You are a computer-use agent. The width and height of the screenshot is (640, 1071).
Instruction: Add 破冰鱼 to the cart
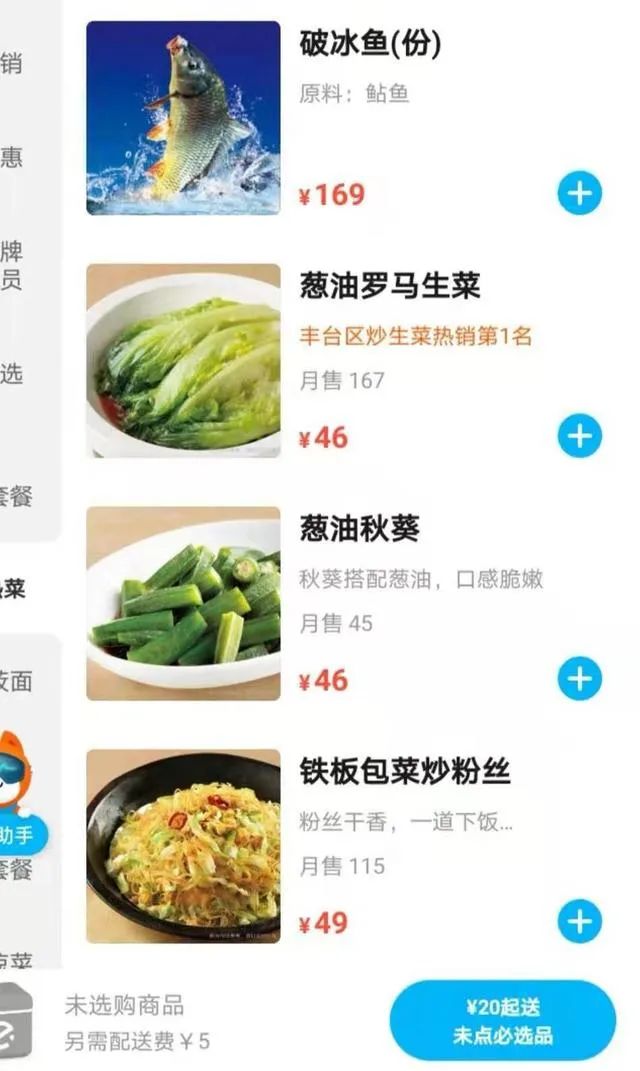point(579,193)
